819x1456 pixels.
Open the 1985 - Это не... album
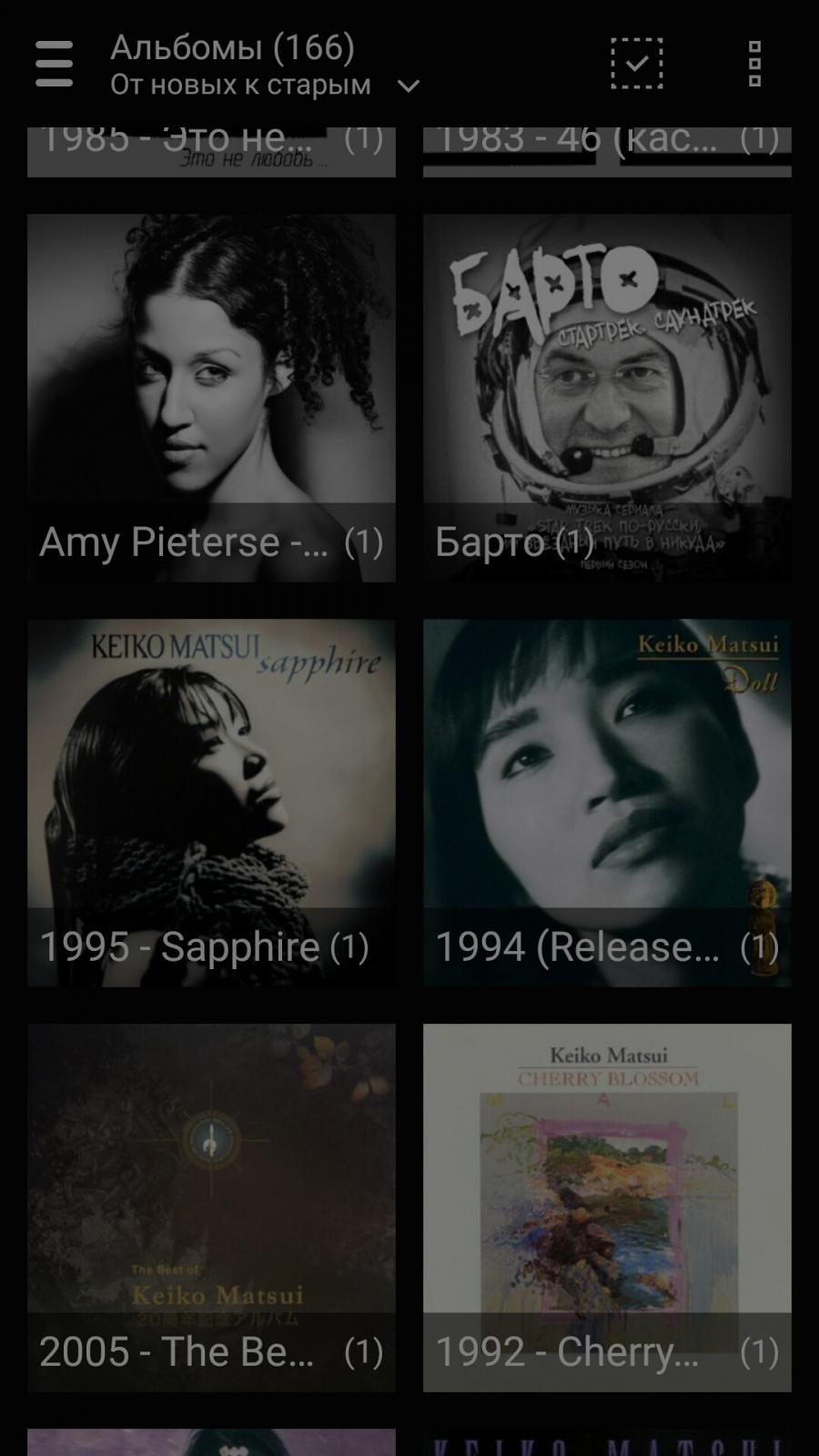211,152
